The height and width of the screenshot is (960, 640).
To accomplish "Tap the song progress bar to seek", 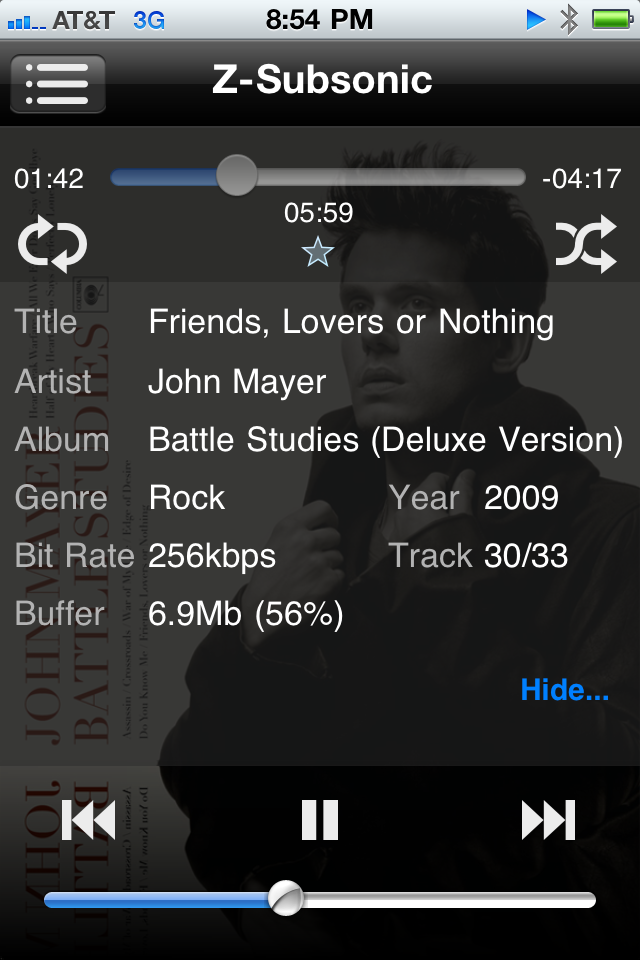I will [380, 178].
